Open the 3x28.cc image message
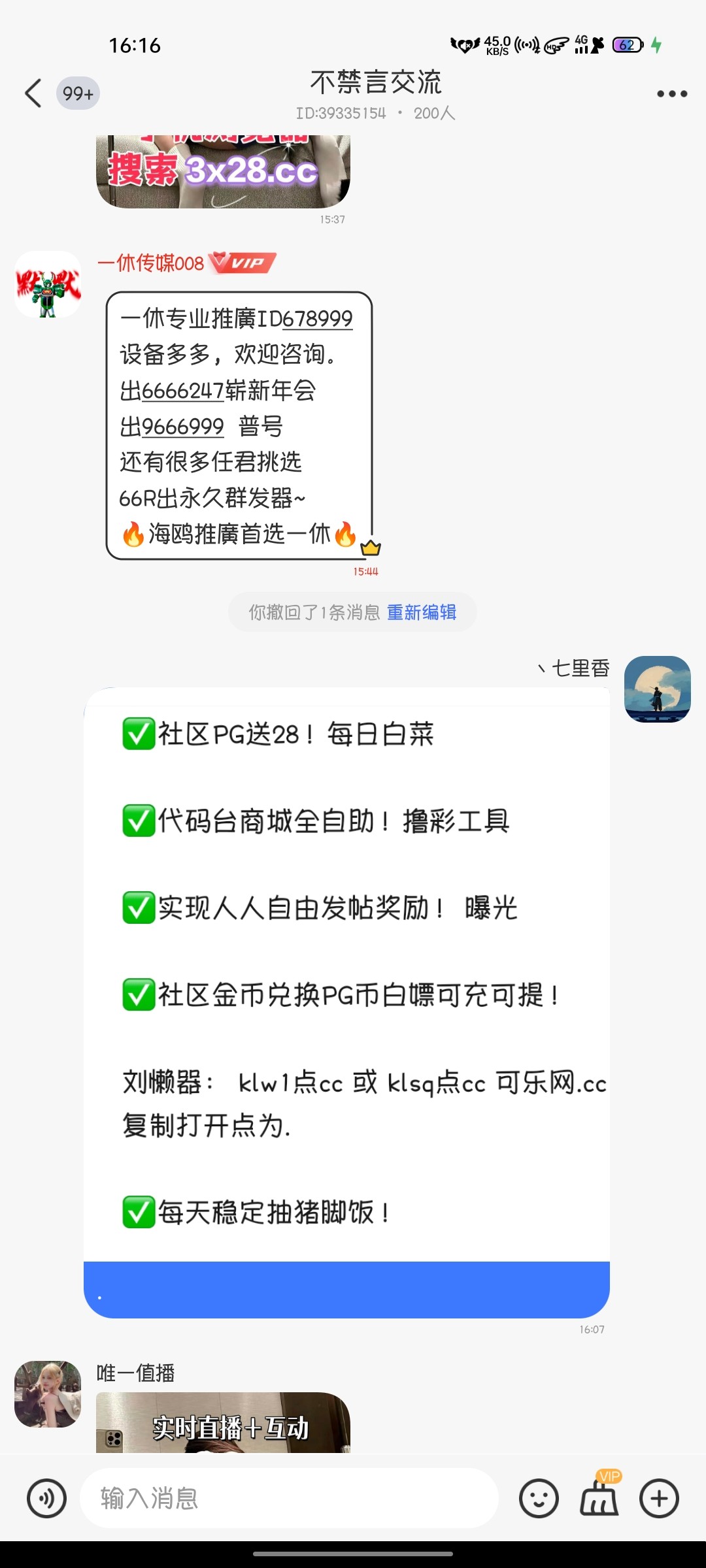 tap(223, 172)
